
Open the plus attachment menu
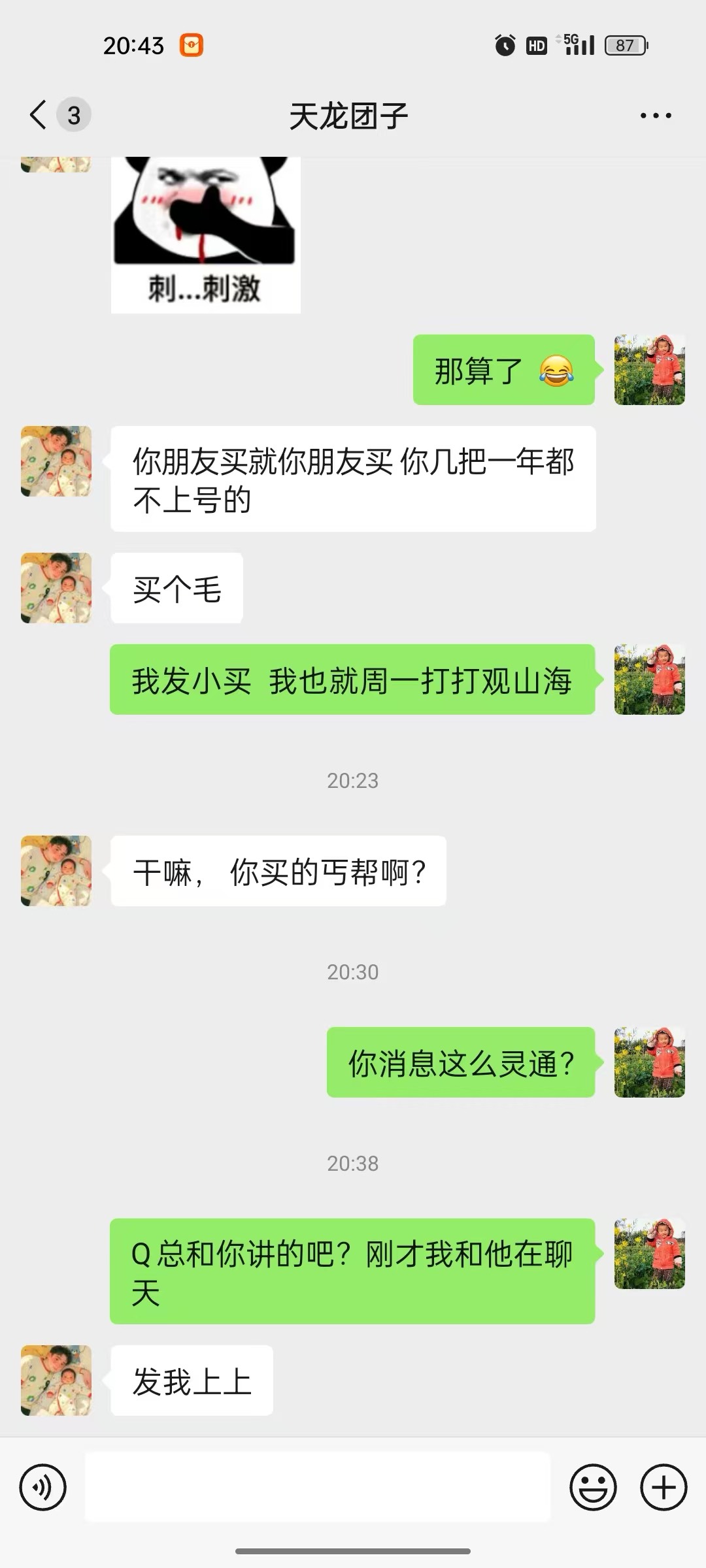[664, 1488]
